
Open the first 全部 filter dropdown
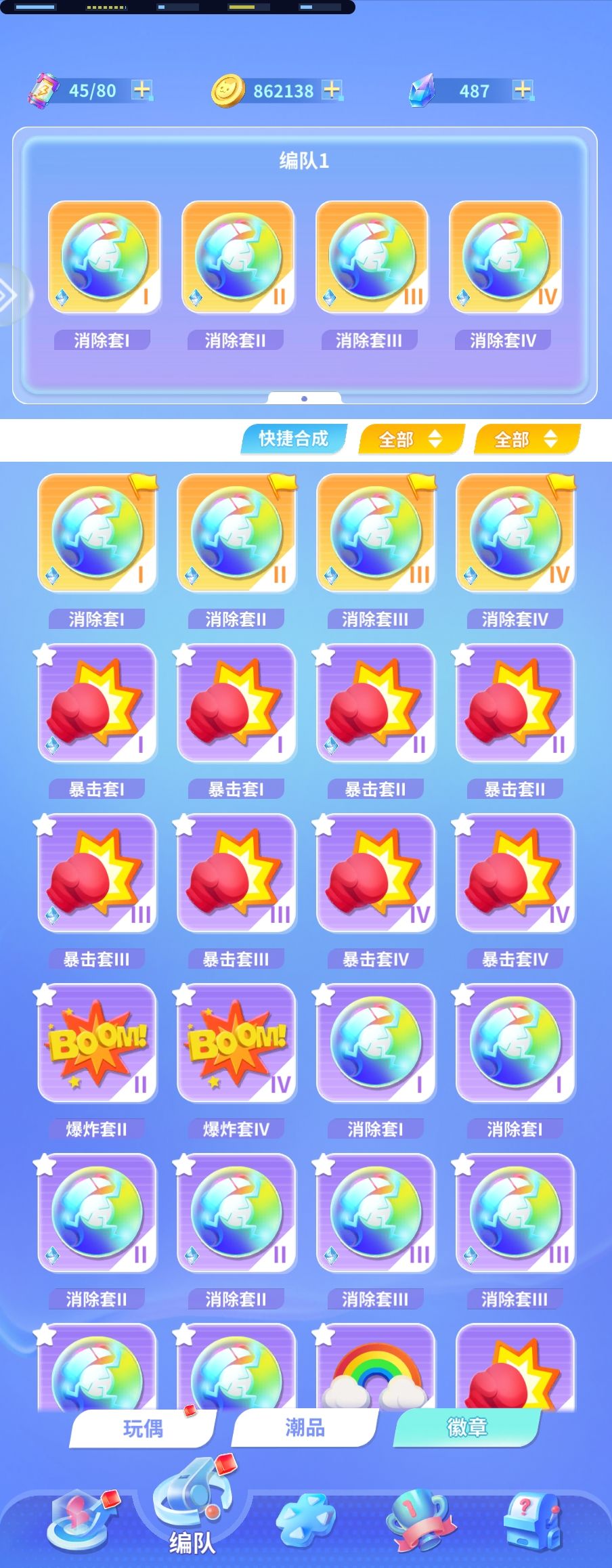click(x=410, y=439)
